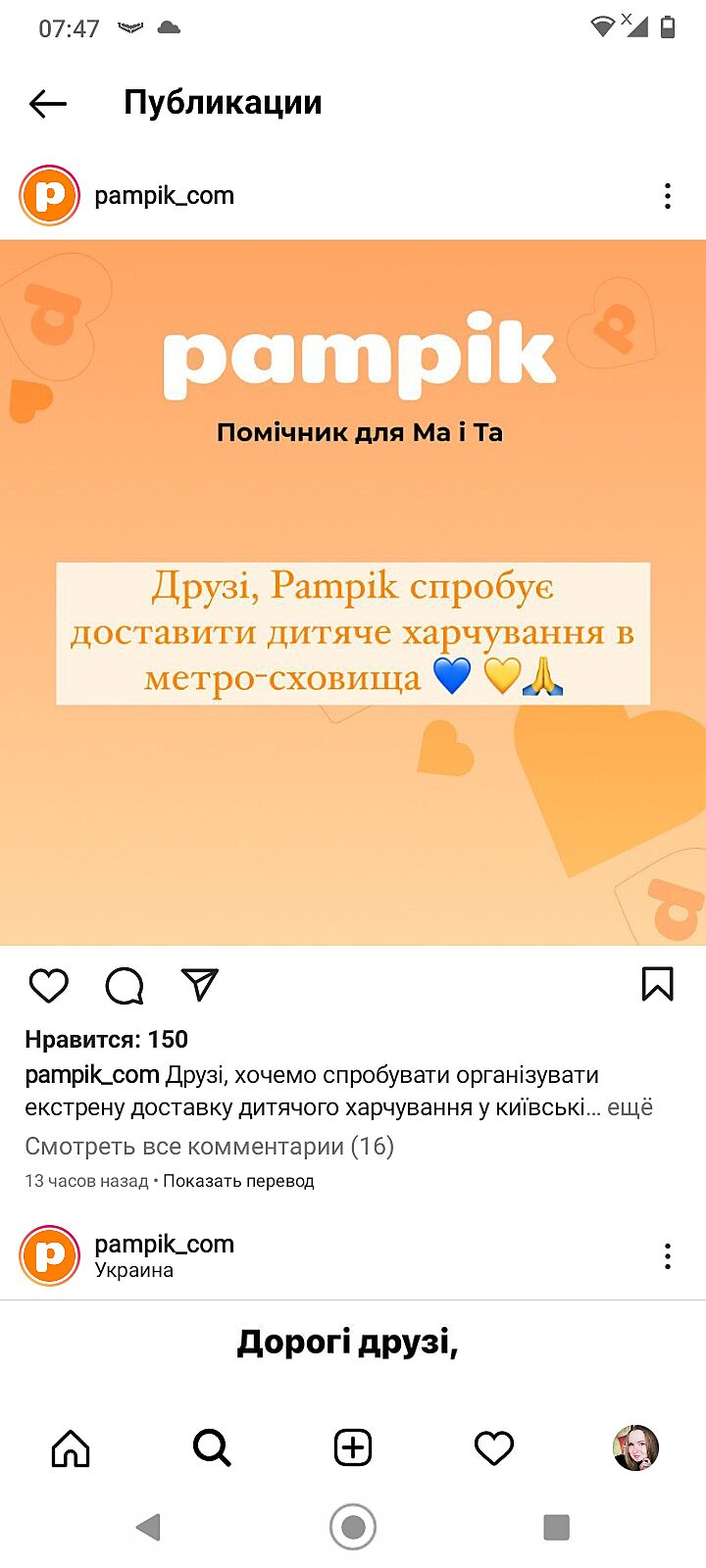View who liked: 'Нравится: 150'
Screen dimensions: 706x1568
coord(106,1039)
